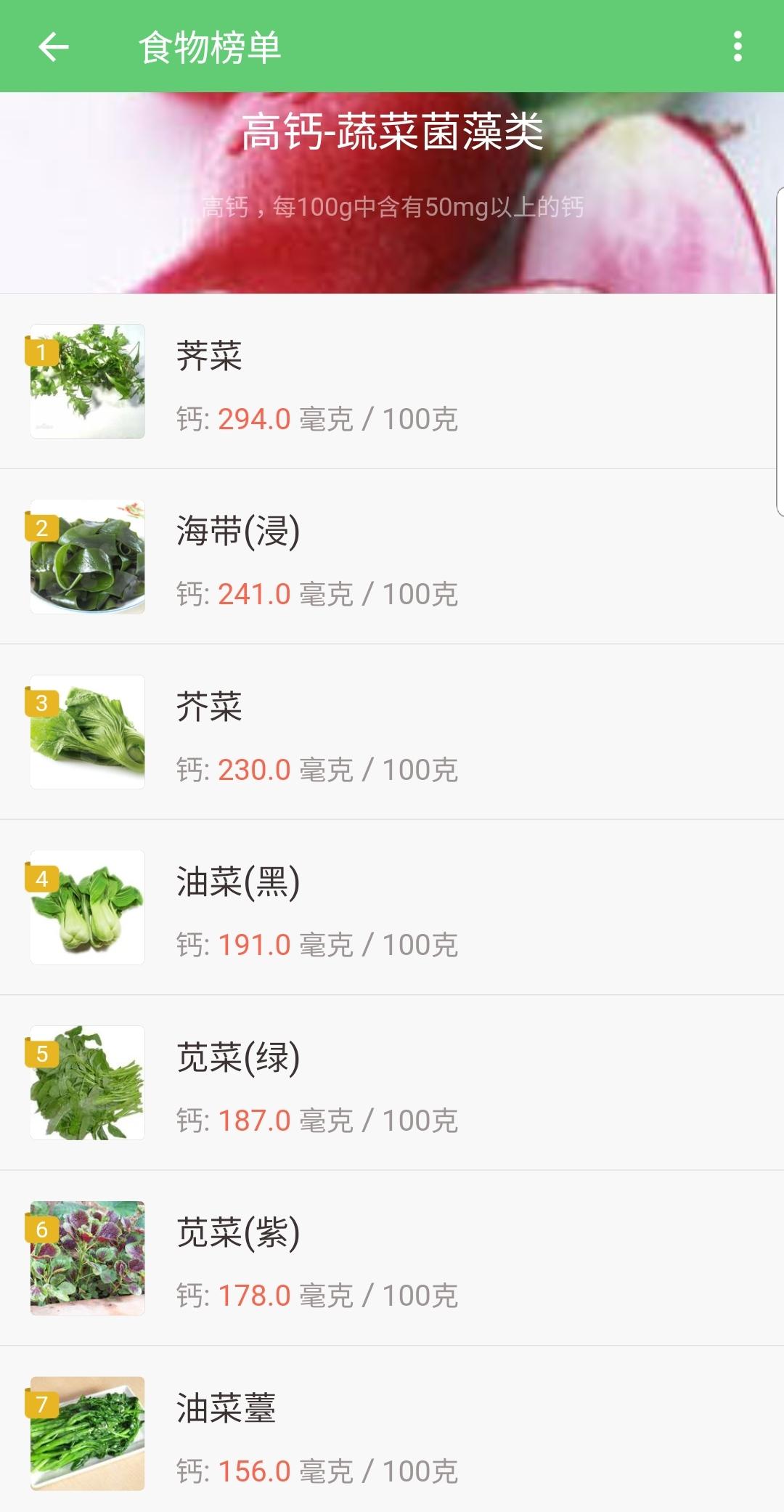Click the 油菜(黑) bok choy thumbnail

point(87,906)
